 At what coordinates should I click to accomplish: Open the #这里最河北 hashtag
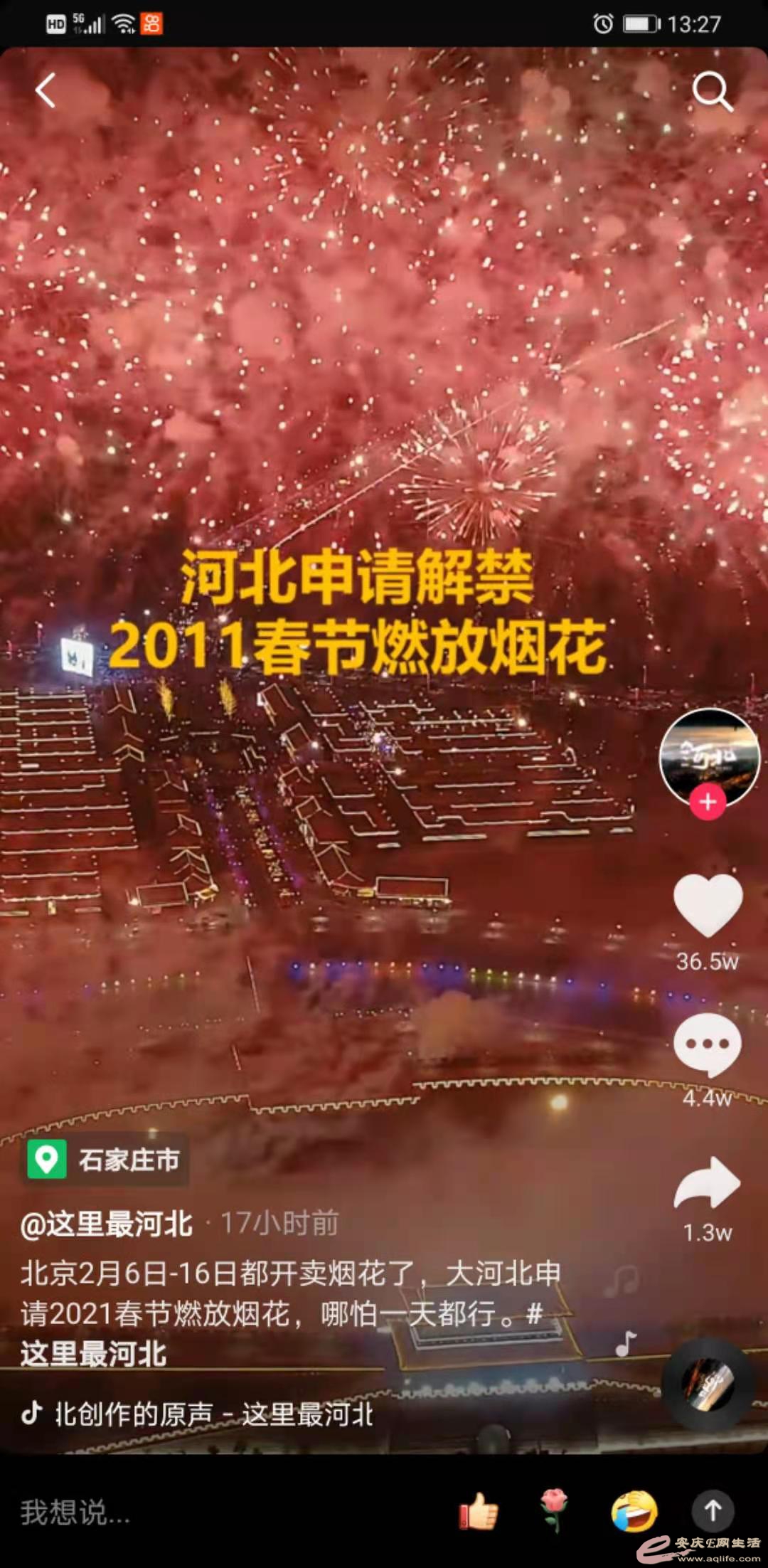[94, 1353]
